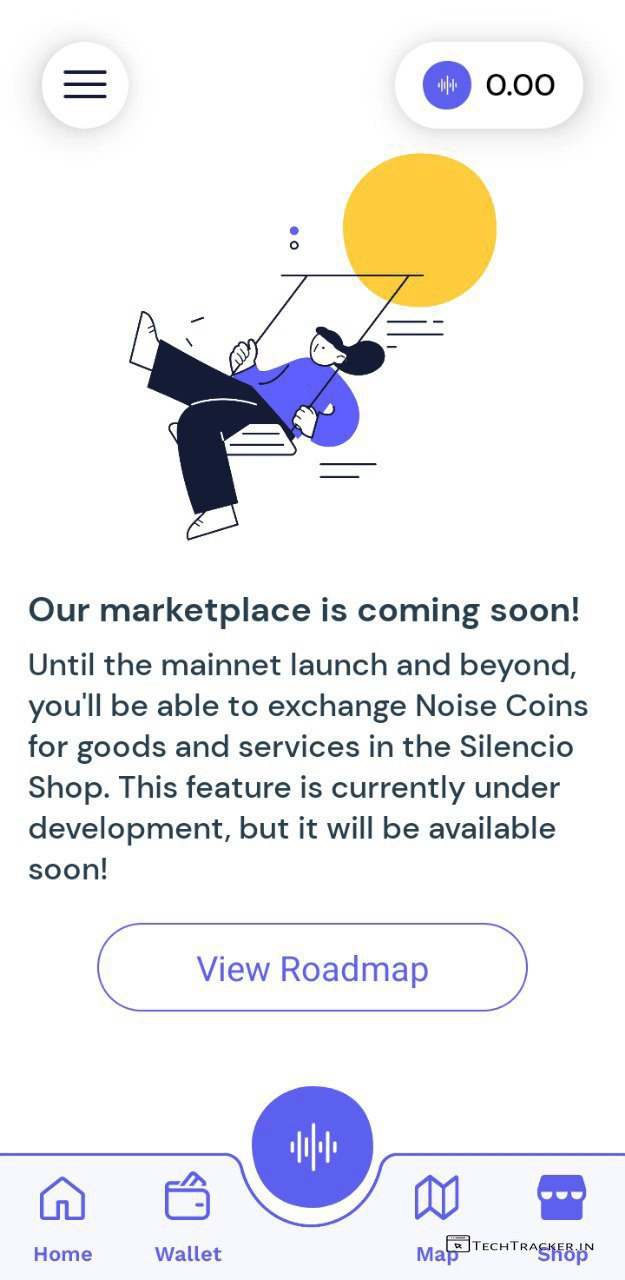
Task: Open the Noise Coin balance pill
Action: [x=488, y=85]
